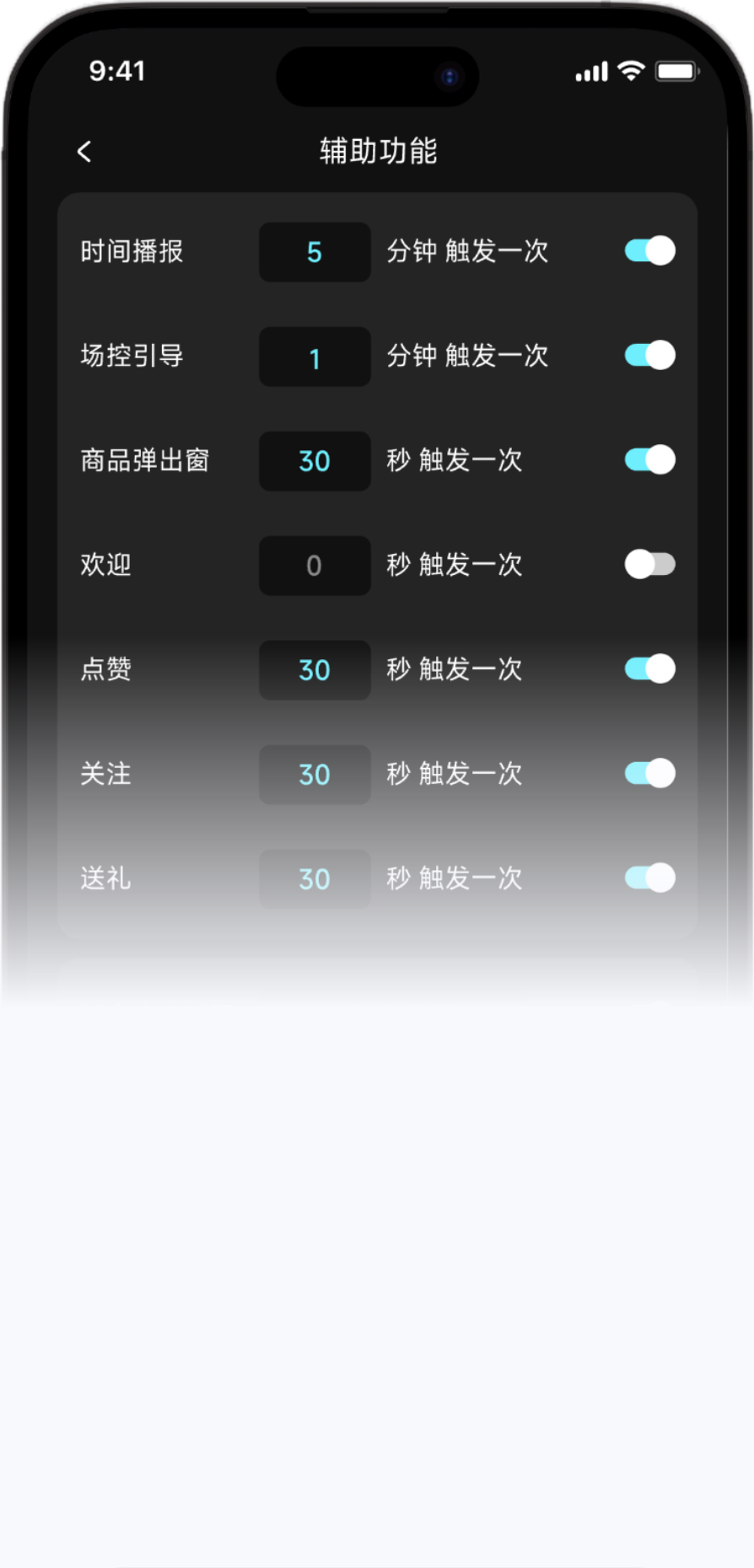Select the 商品弹出窗 seconds value

tap(314, 461)
